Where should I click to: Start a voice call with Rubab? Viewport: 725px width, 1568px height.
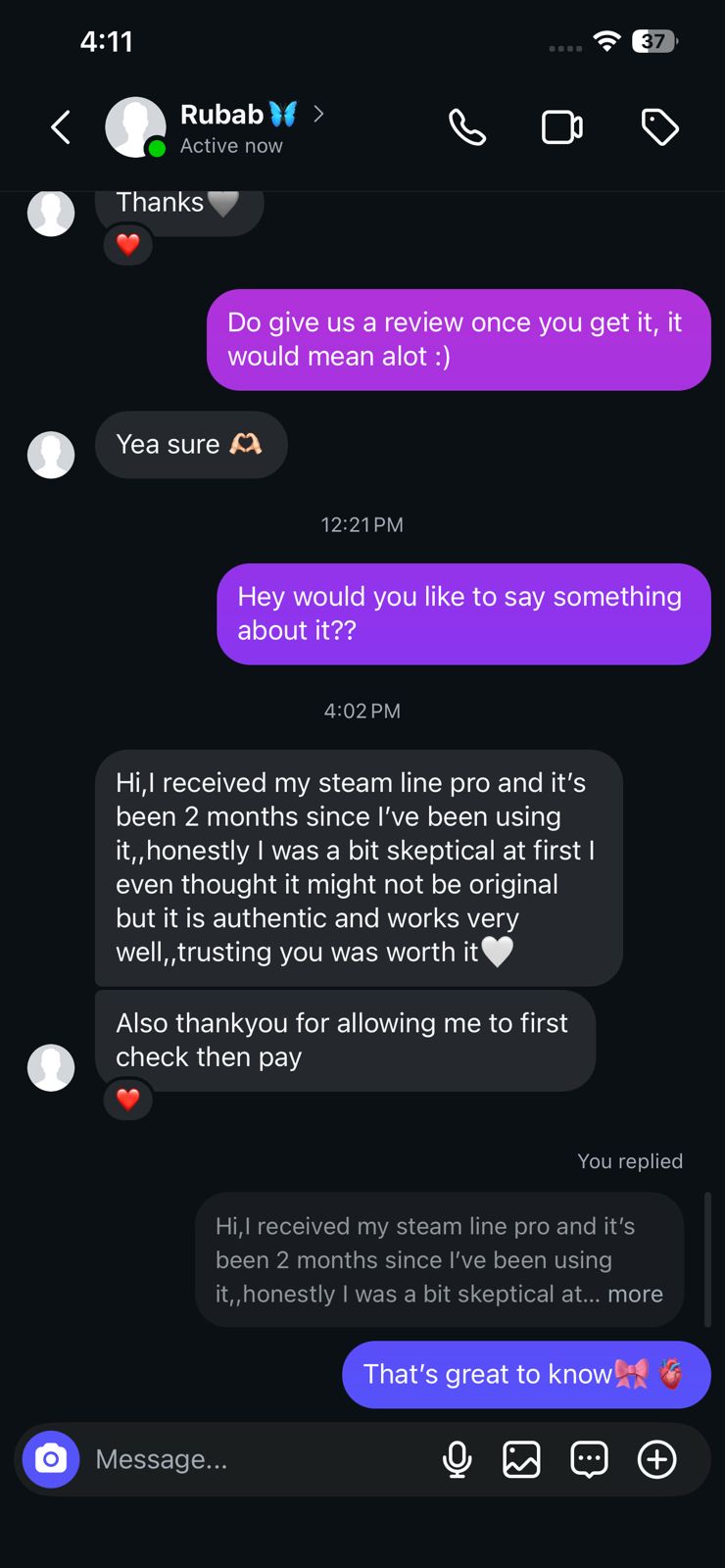(466, 127)
